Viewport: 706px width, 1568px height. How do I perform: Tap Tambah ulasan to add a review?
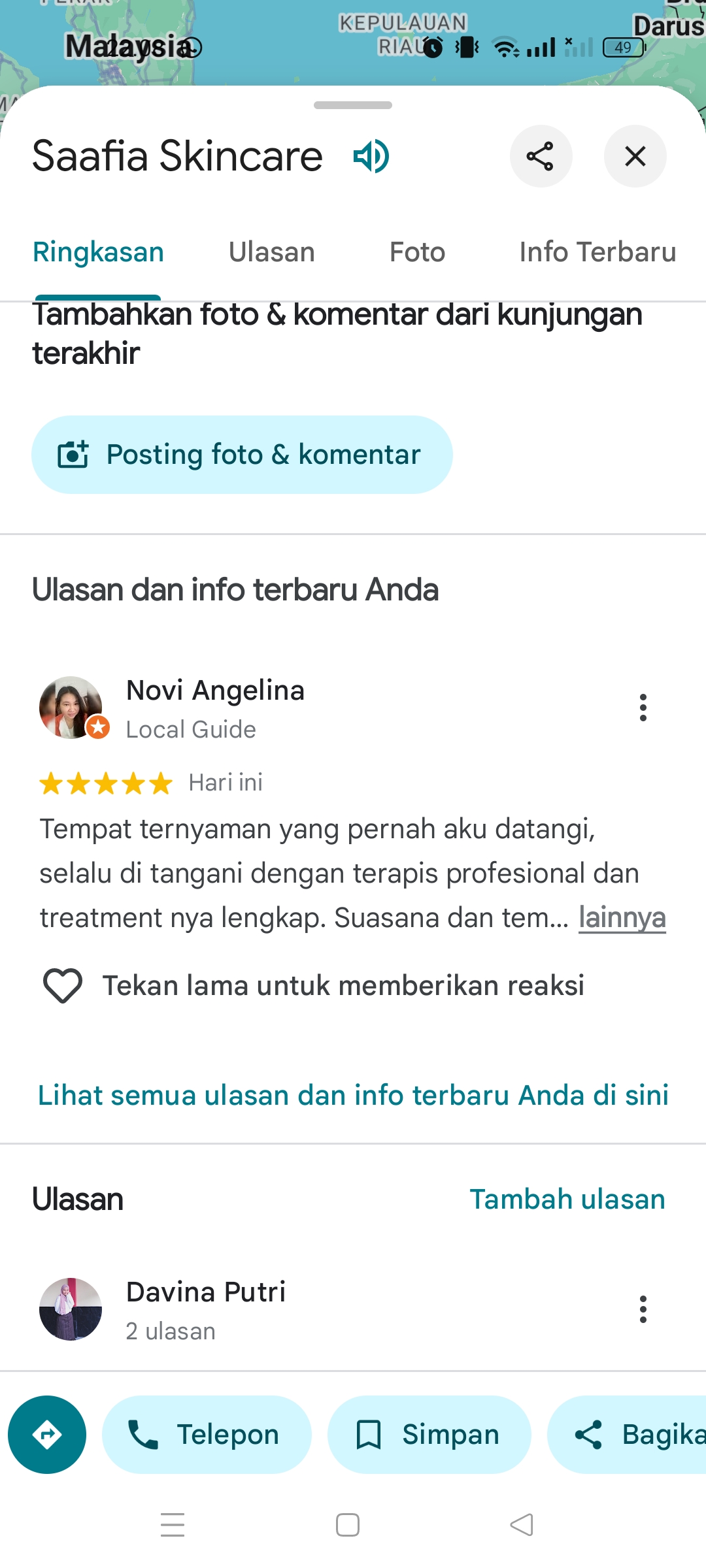(x=567, y=1200)
